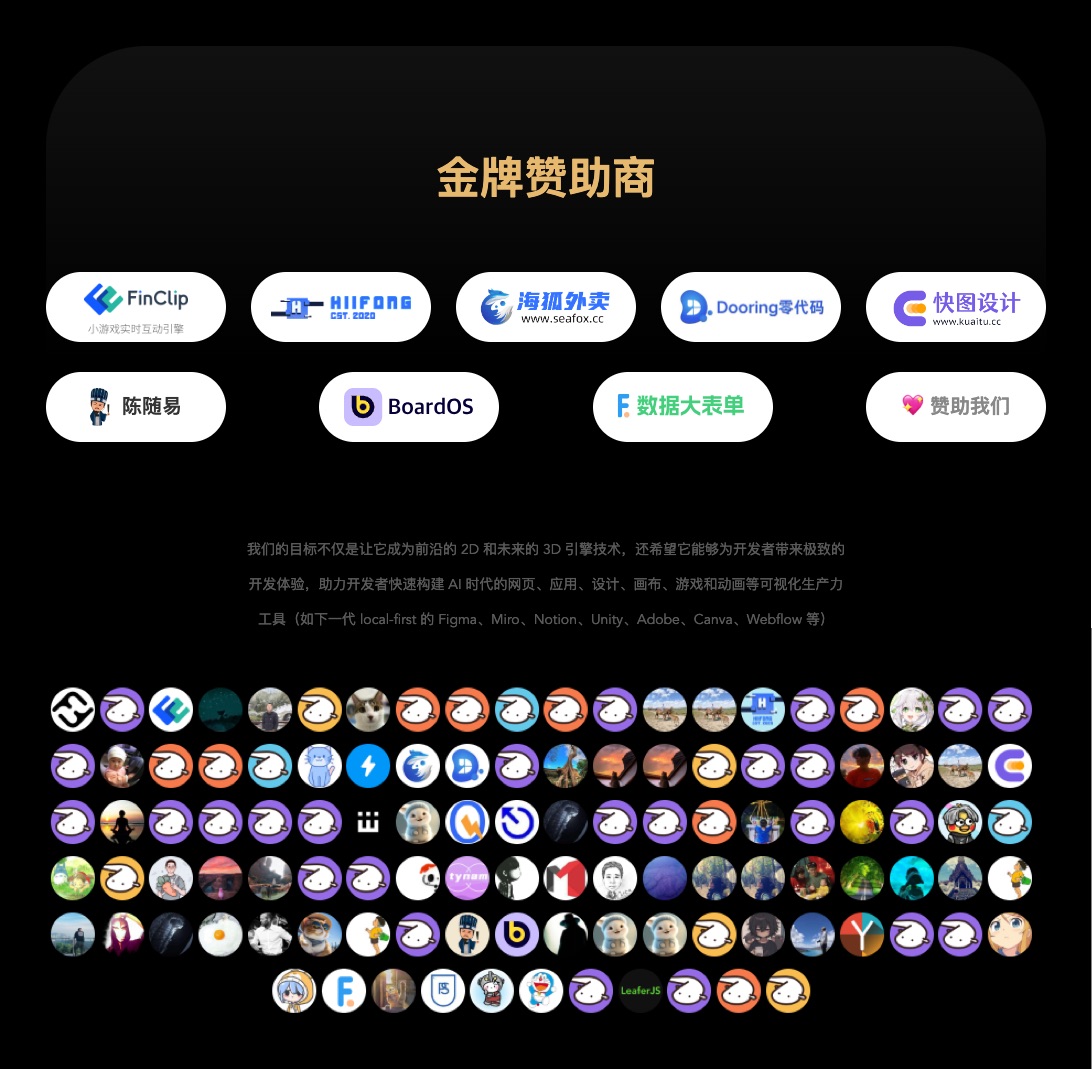Screen dimensions: 1092x1069
Task: Open the FinClip sponsor link
Action: 136,307
